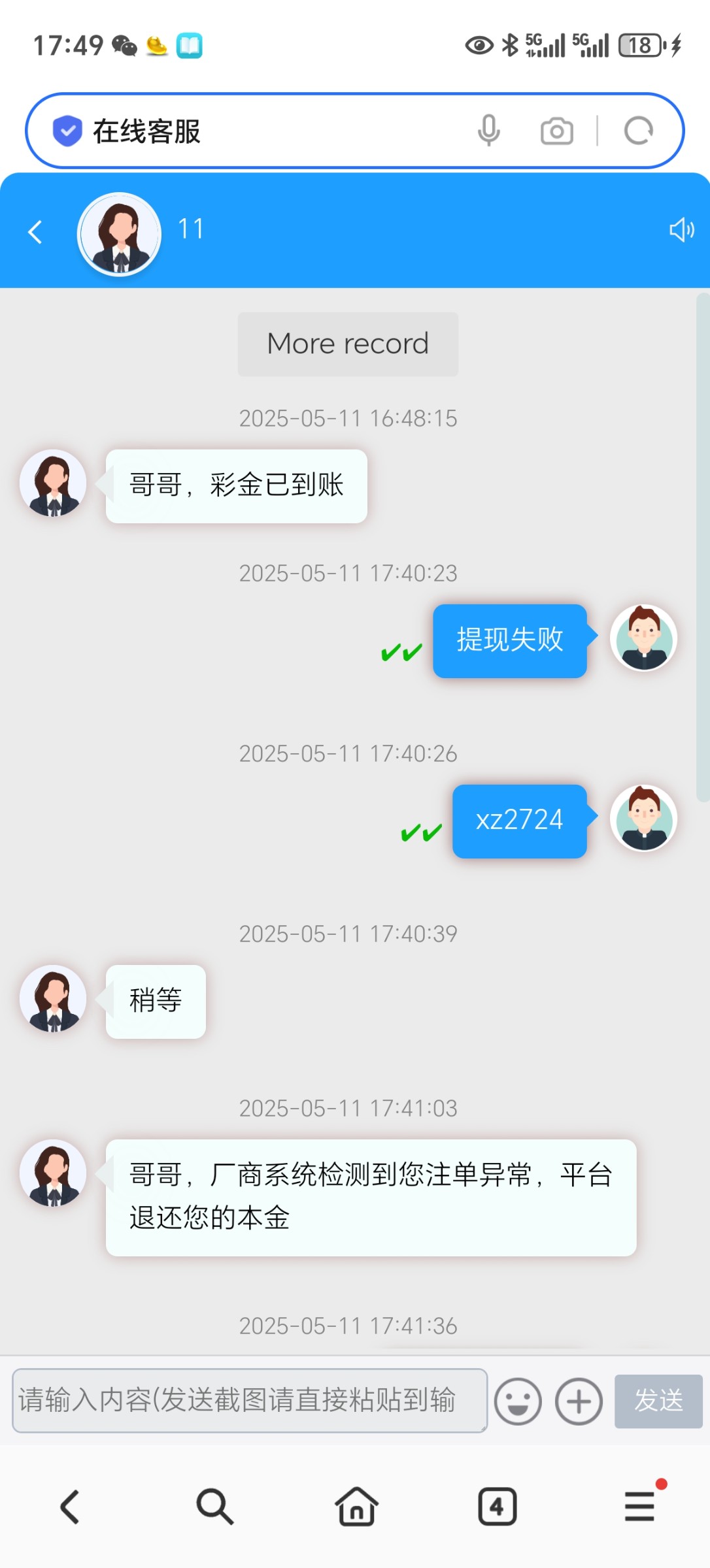This screenshot has width=710, height=1568.
Task: Go to browser home via home icon
Action: [355, 1507]
